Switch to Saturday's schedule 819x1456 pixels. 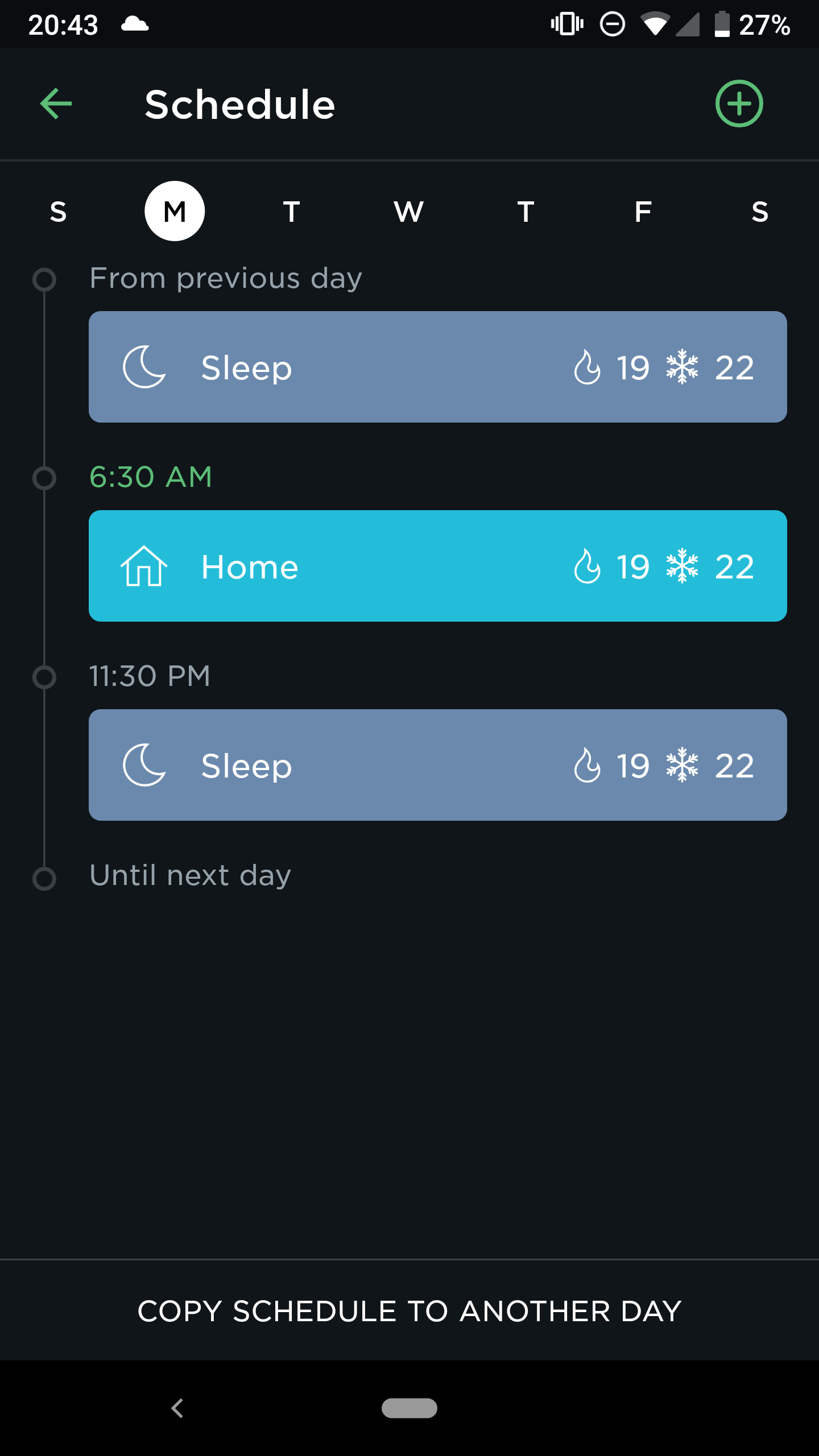[x=760, y=212]
